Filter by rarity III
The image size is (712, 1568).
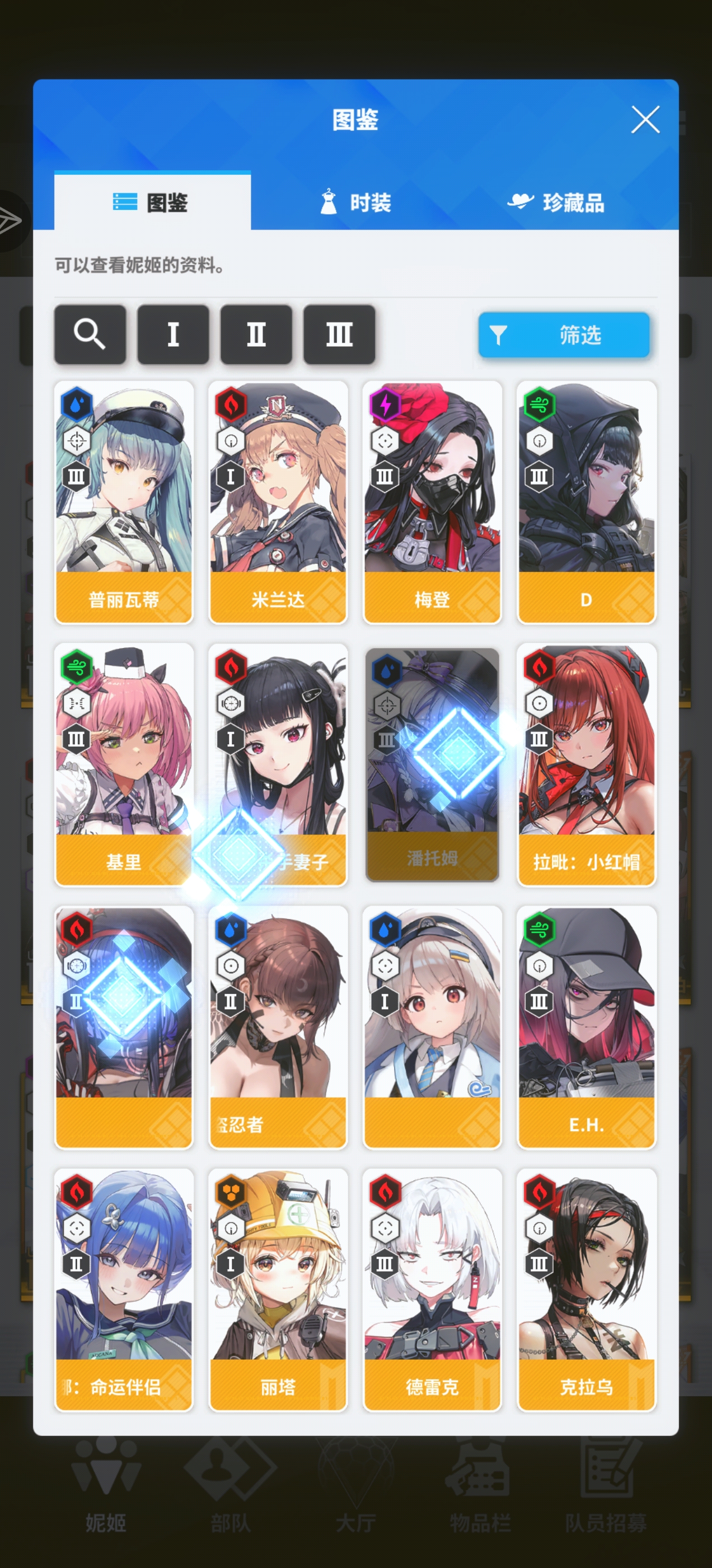pyautogui.click(x=339, y=334)
